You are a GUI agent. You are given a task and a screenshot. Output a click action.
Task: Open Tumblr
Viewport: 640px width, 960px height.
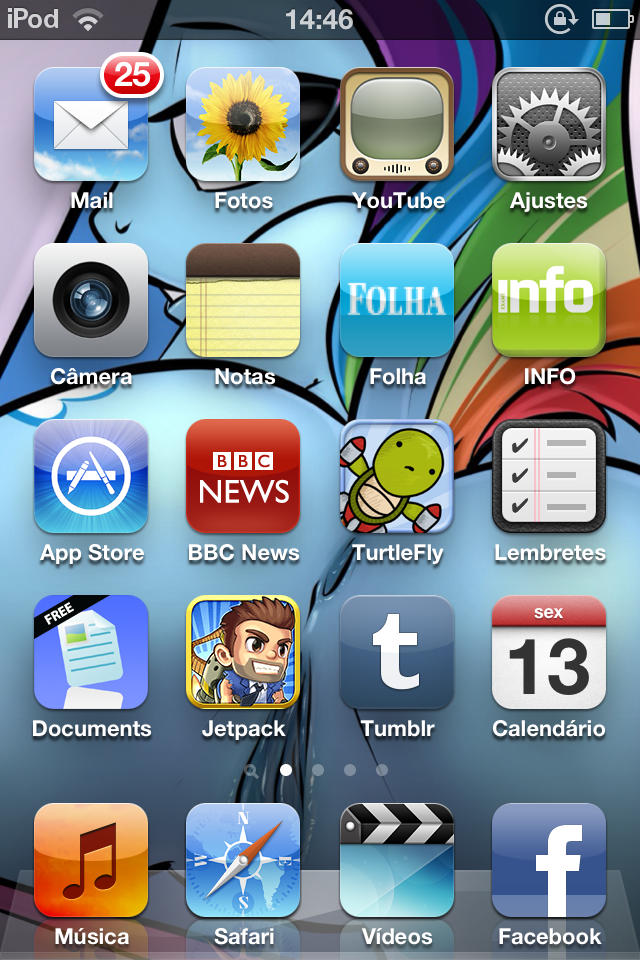click(397, 652)
